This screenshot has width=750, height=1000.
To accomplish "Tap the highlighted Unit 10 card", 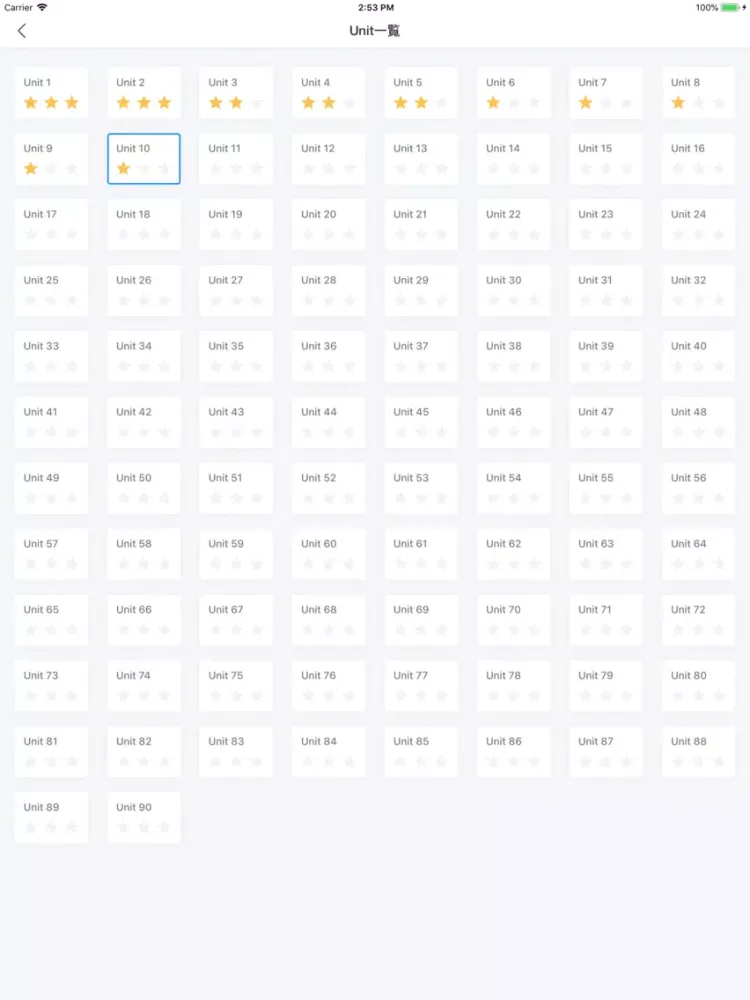I will point(144,159).
